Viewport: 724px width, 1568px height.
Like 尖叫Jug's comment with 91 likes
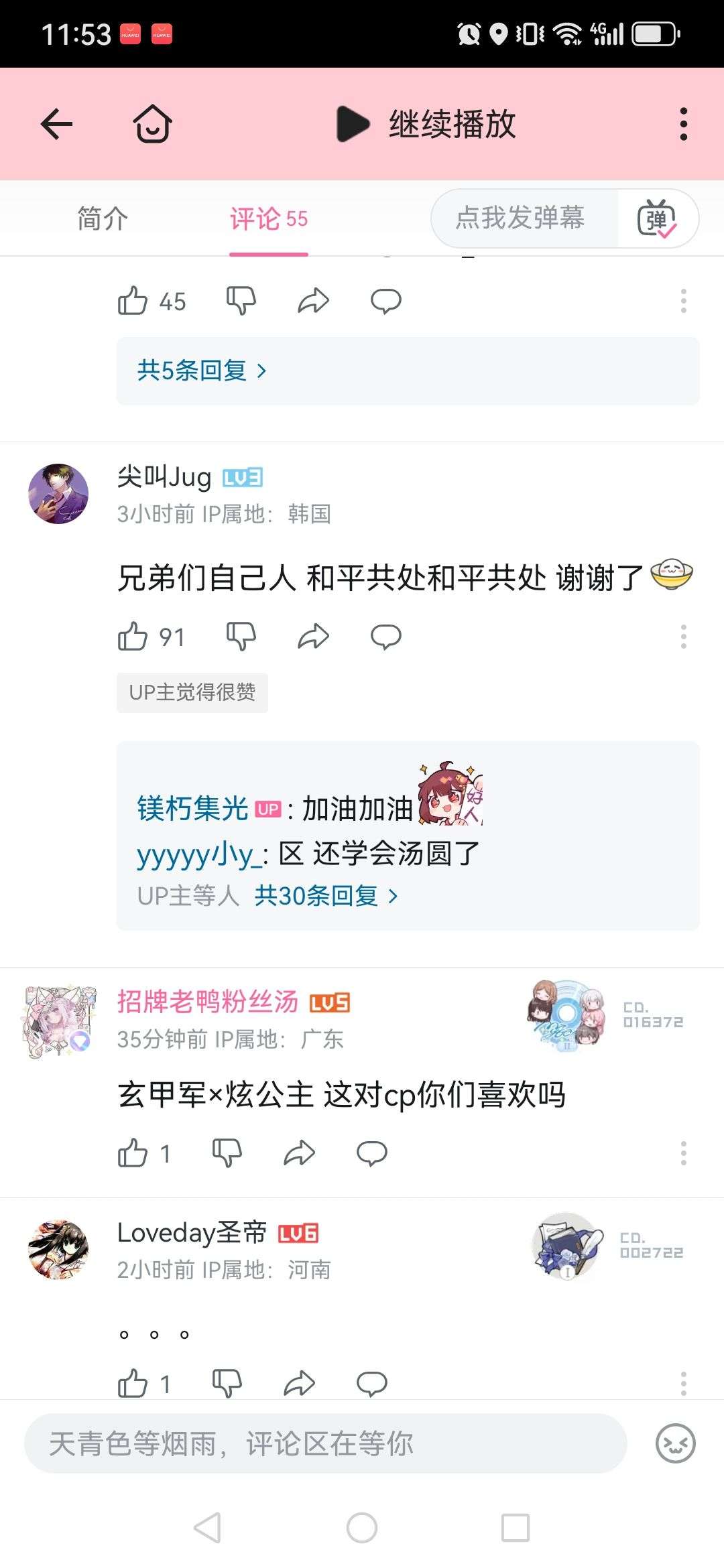150,637
